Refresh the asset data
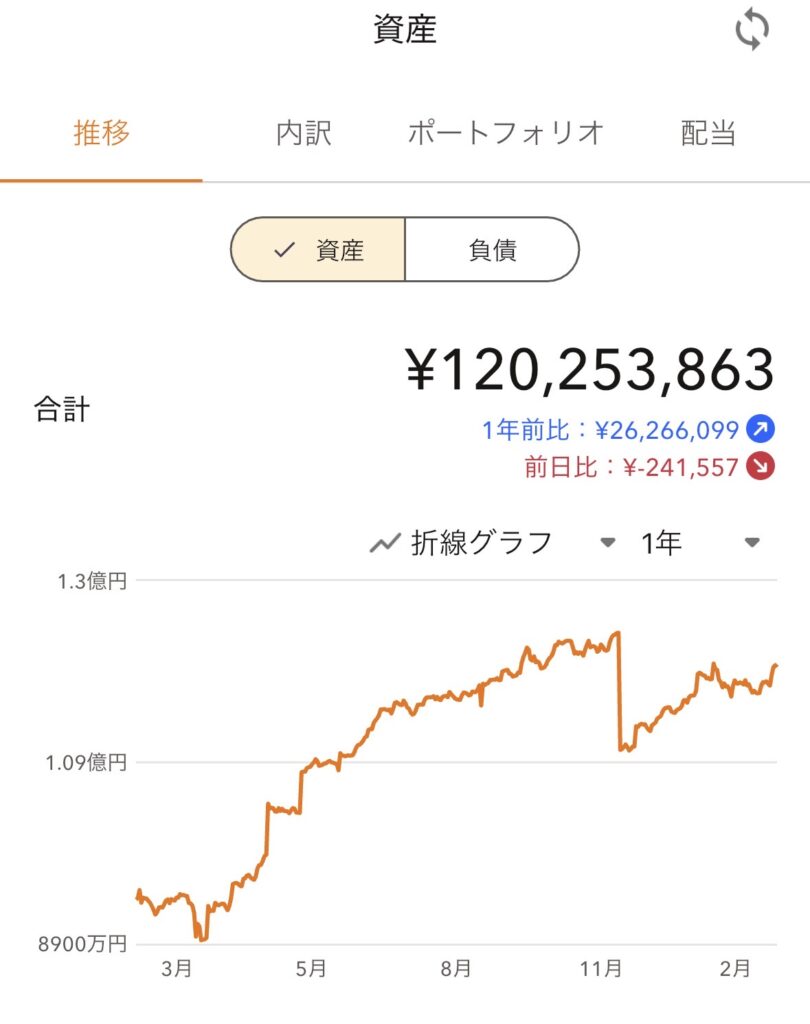The height and width of the screenshot is (1024, 810). 752,31
